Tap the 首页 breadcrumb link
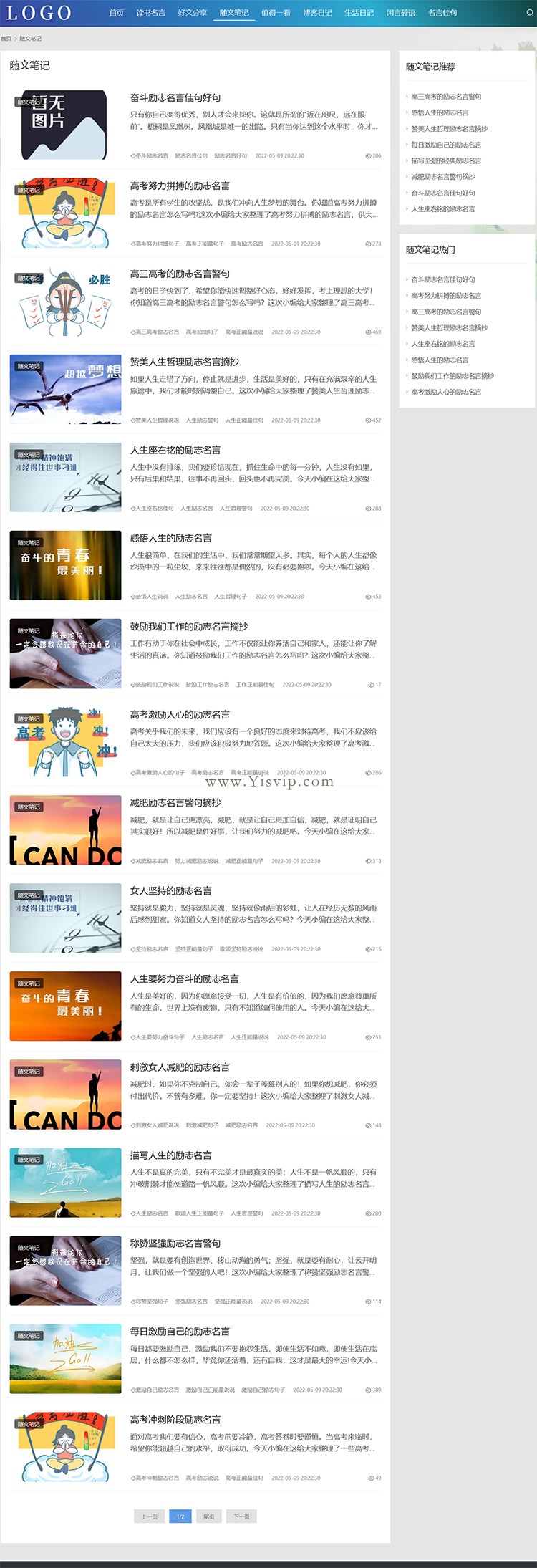537x1568 pixels. click(x=6, y=39)
